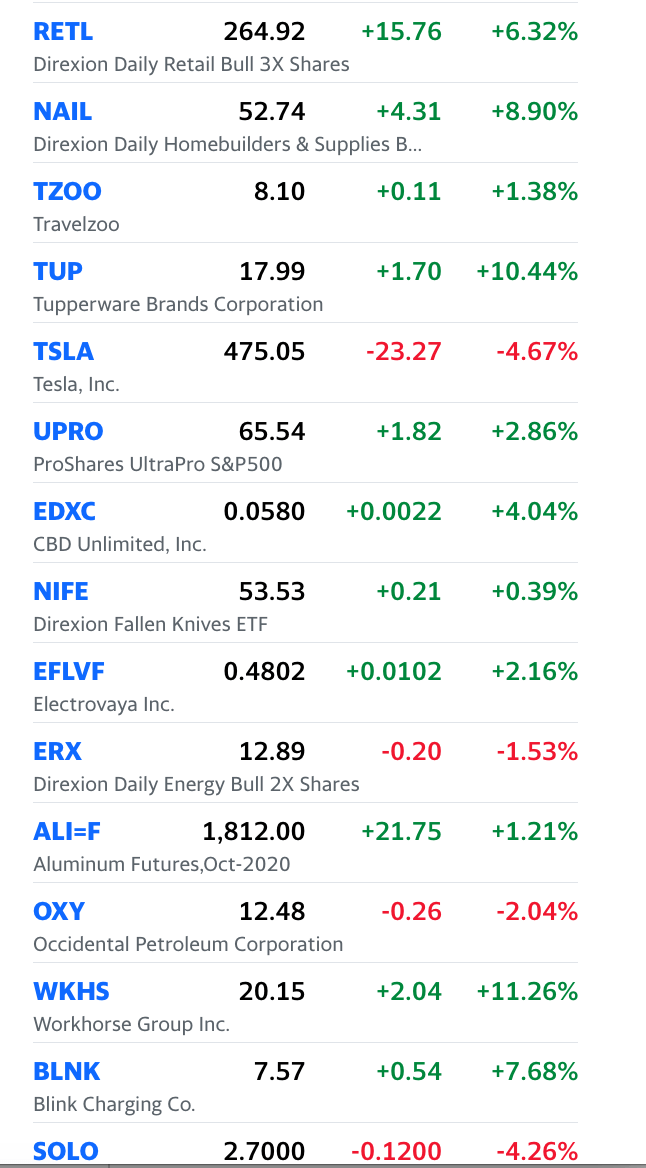646x1168 pixels.
Task: Select the UPRO ticker link
Action: pyautogui.click(x=68, y=432)
